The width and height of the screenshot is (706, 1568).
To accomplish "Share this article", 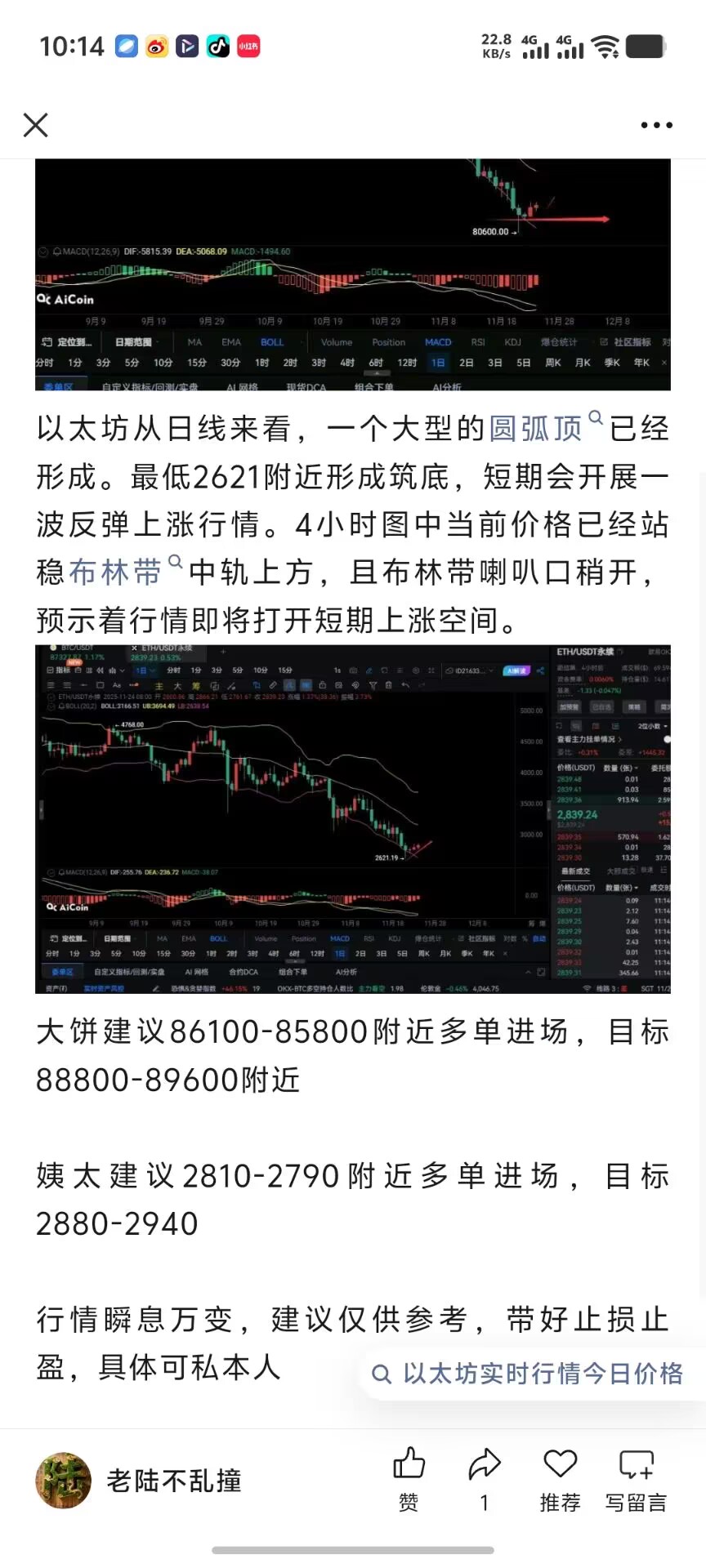I will (x=485, y=1478).
